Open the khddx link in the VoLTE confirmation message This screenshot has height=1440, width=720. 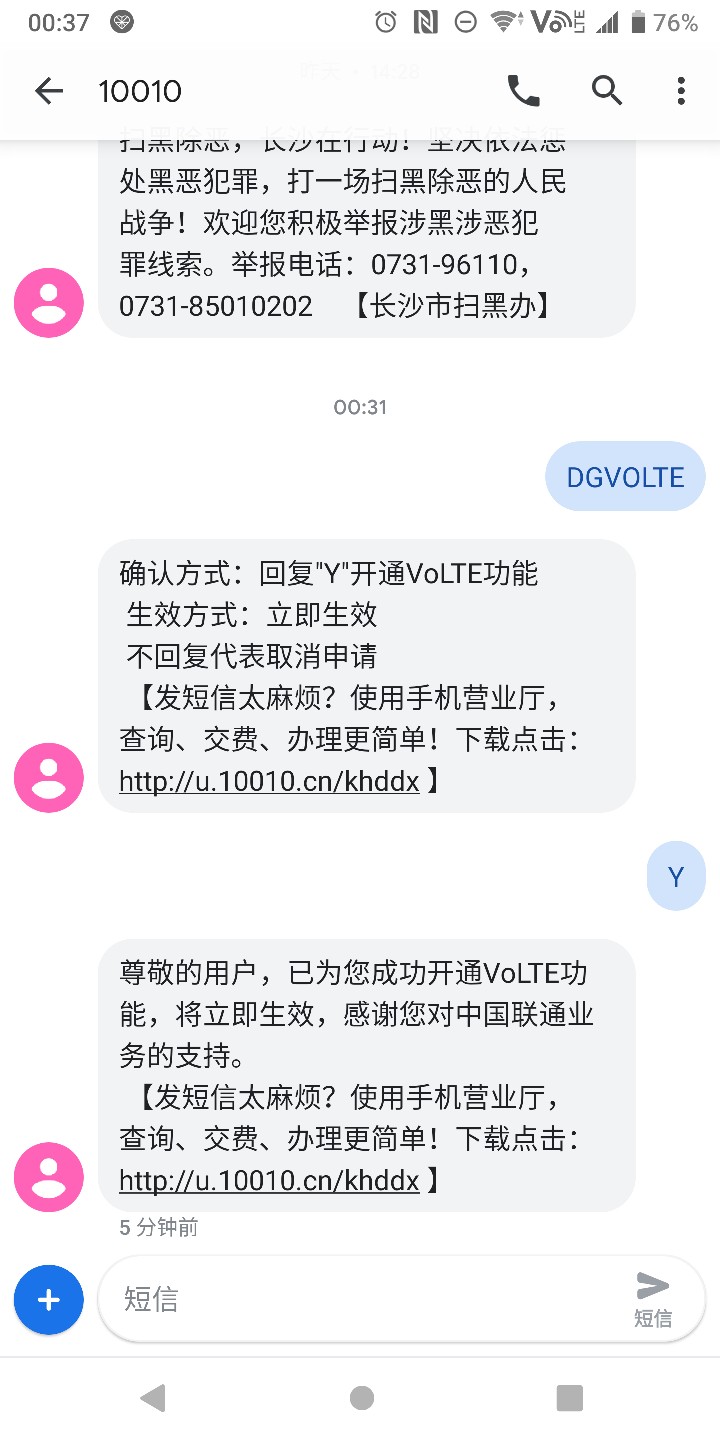pyautogui.click(x=269, y=781)
